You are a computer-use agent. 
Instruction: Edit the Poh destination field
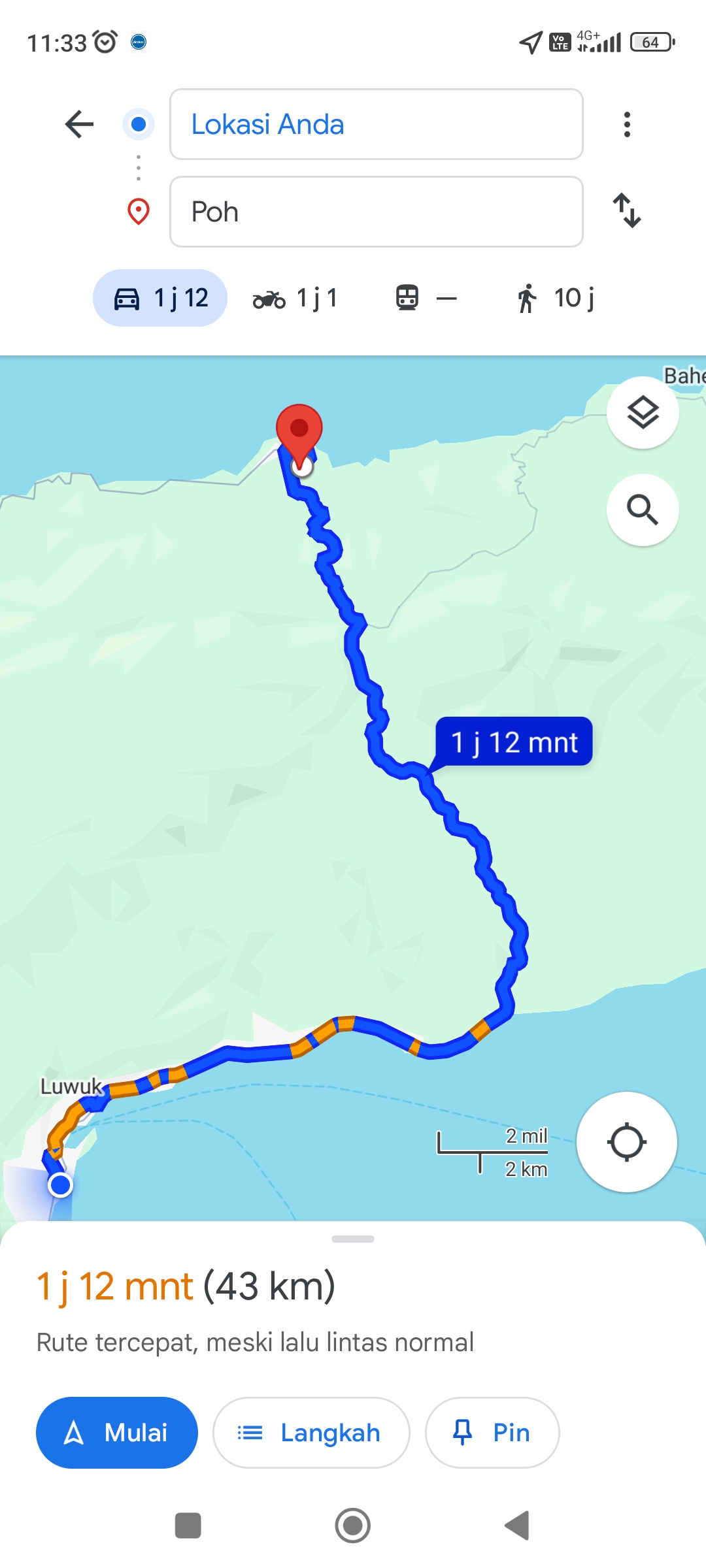(377, 212)
